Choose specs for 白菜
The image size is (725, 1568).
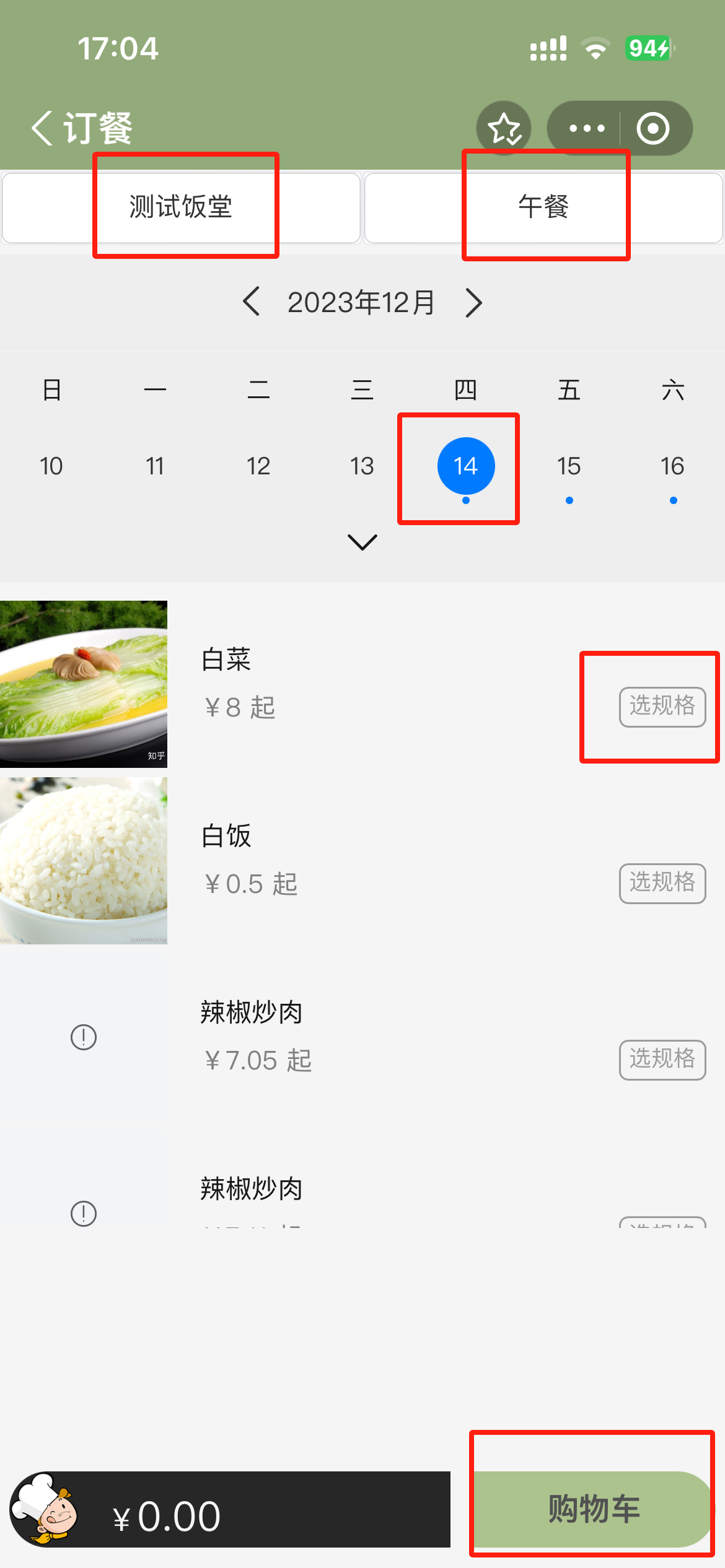tap(662, 707)
